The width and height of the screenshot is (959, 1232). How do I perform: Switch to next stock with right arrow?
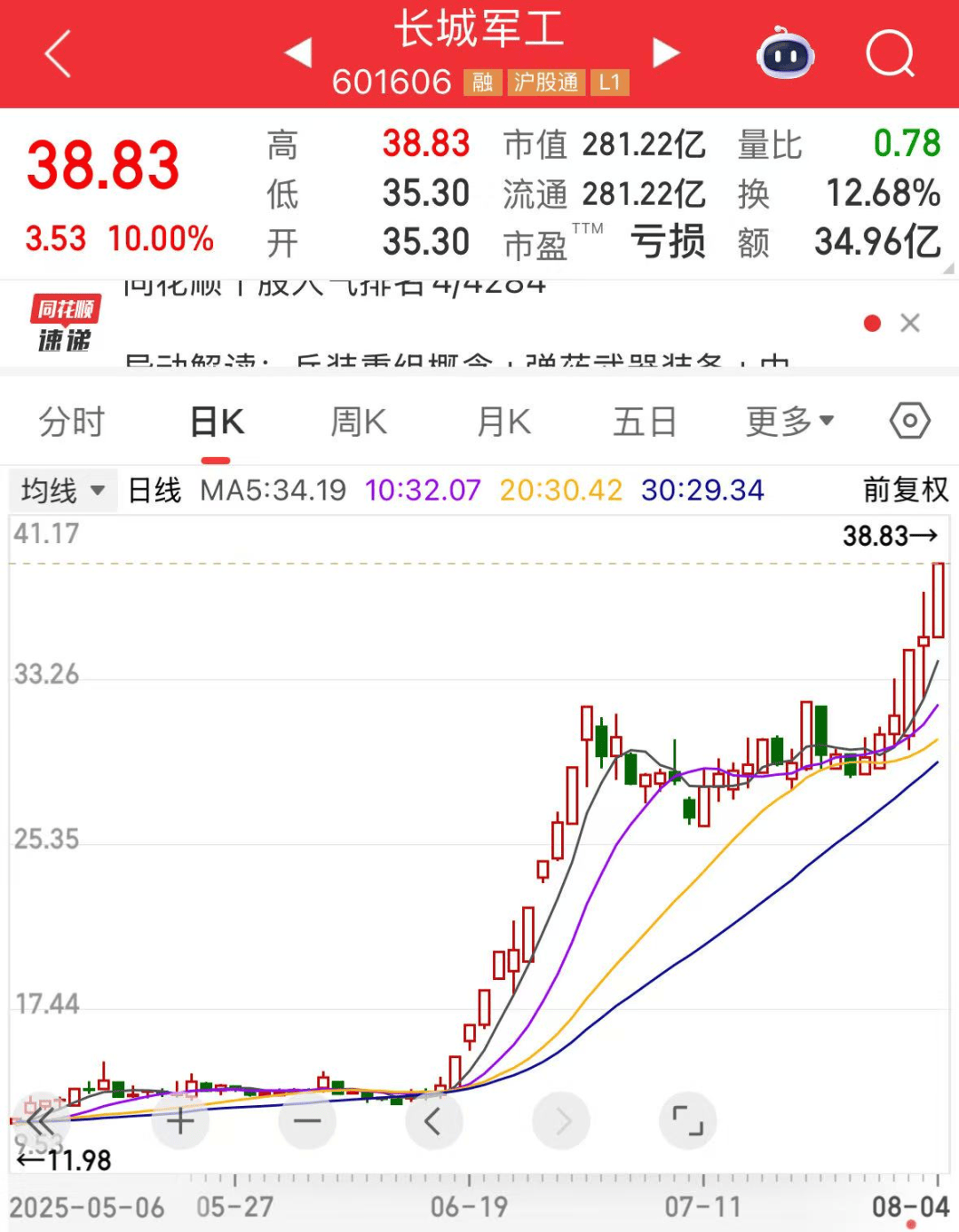(666, 53)
